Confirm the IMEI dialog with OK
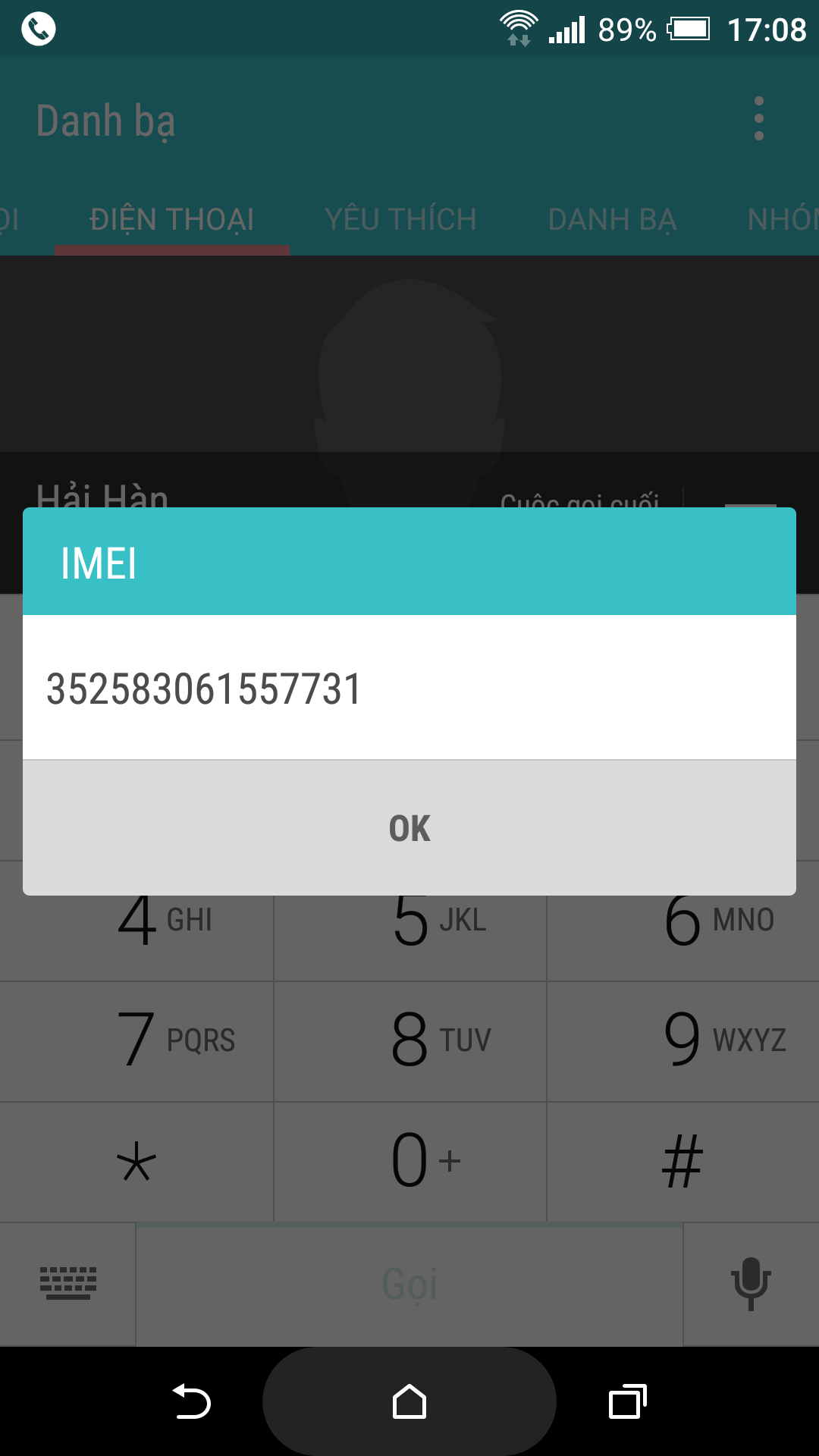Viewport: 819px width, 1456px height. click(409, 827)
